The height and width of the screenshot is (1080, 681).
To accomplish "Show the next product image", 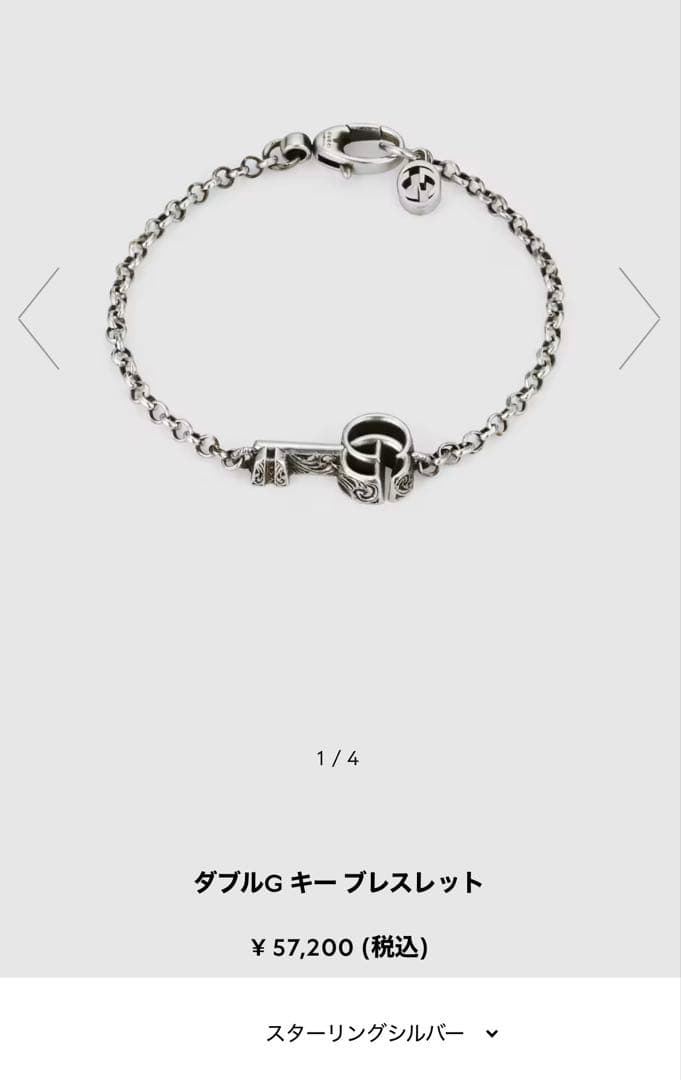I will pyautogui.click(x=639, y=318).
